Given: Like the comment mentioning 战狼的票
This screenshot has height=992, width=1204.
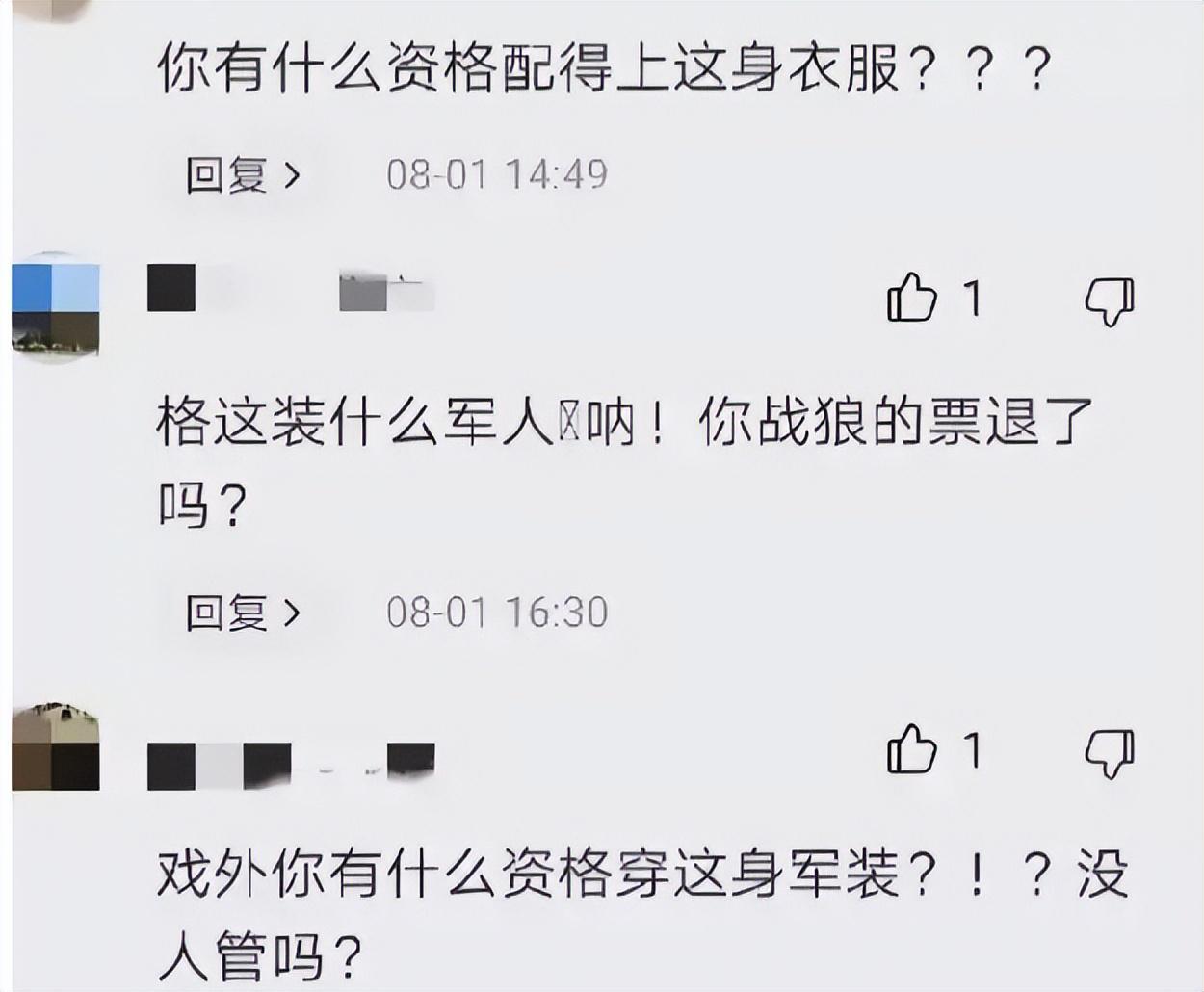Looking at the screenshot, I should pos(911,297).
